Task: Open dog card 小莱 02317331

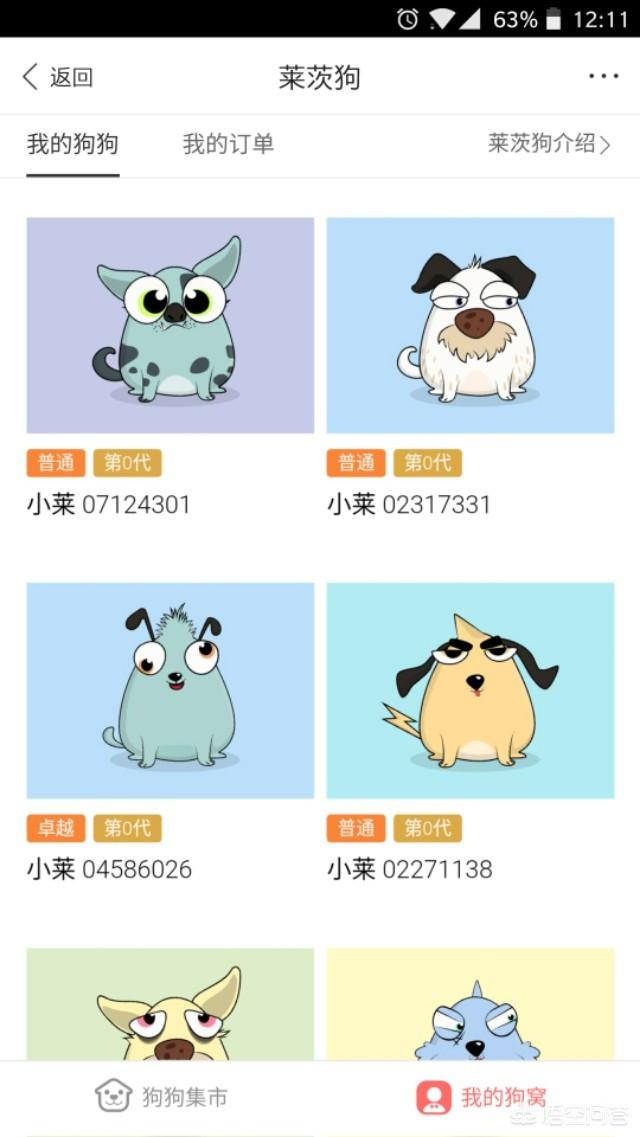Action: (470, 326)
